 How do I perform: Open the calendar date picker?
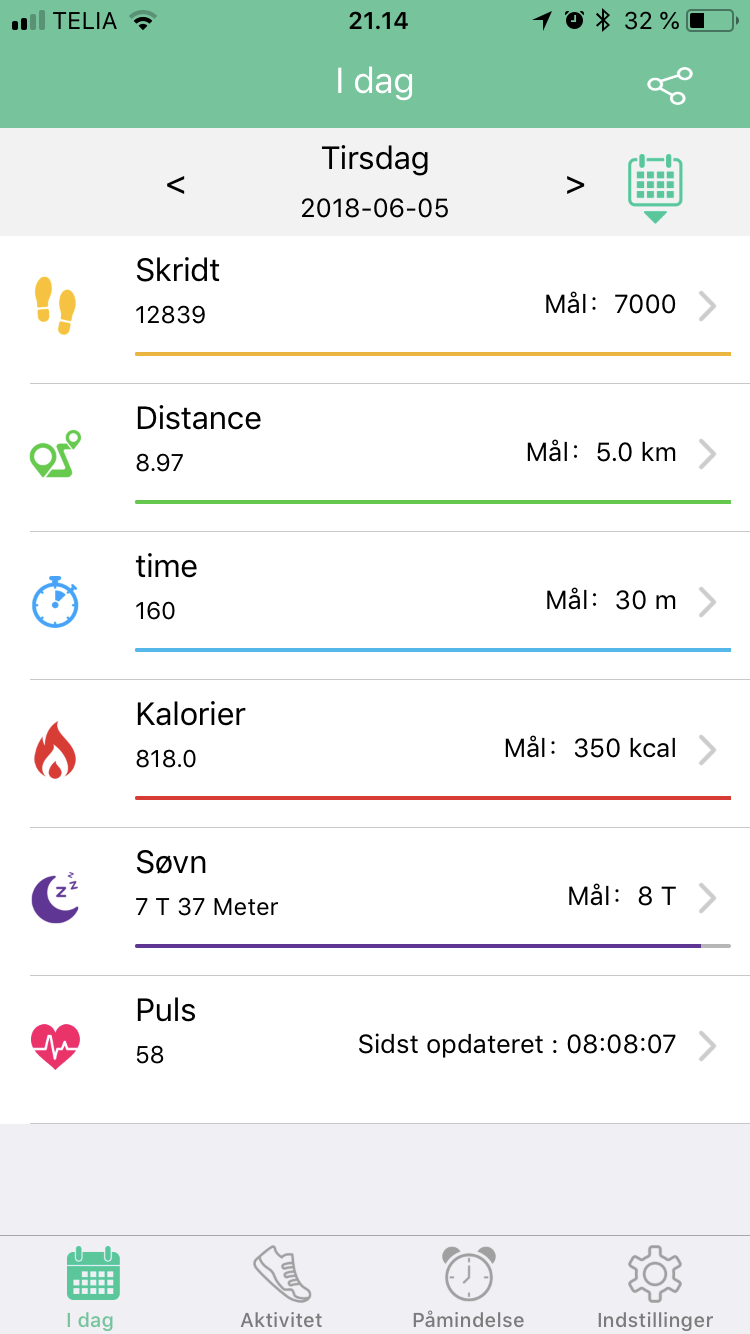click(655, 188)
